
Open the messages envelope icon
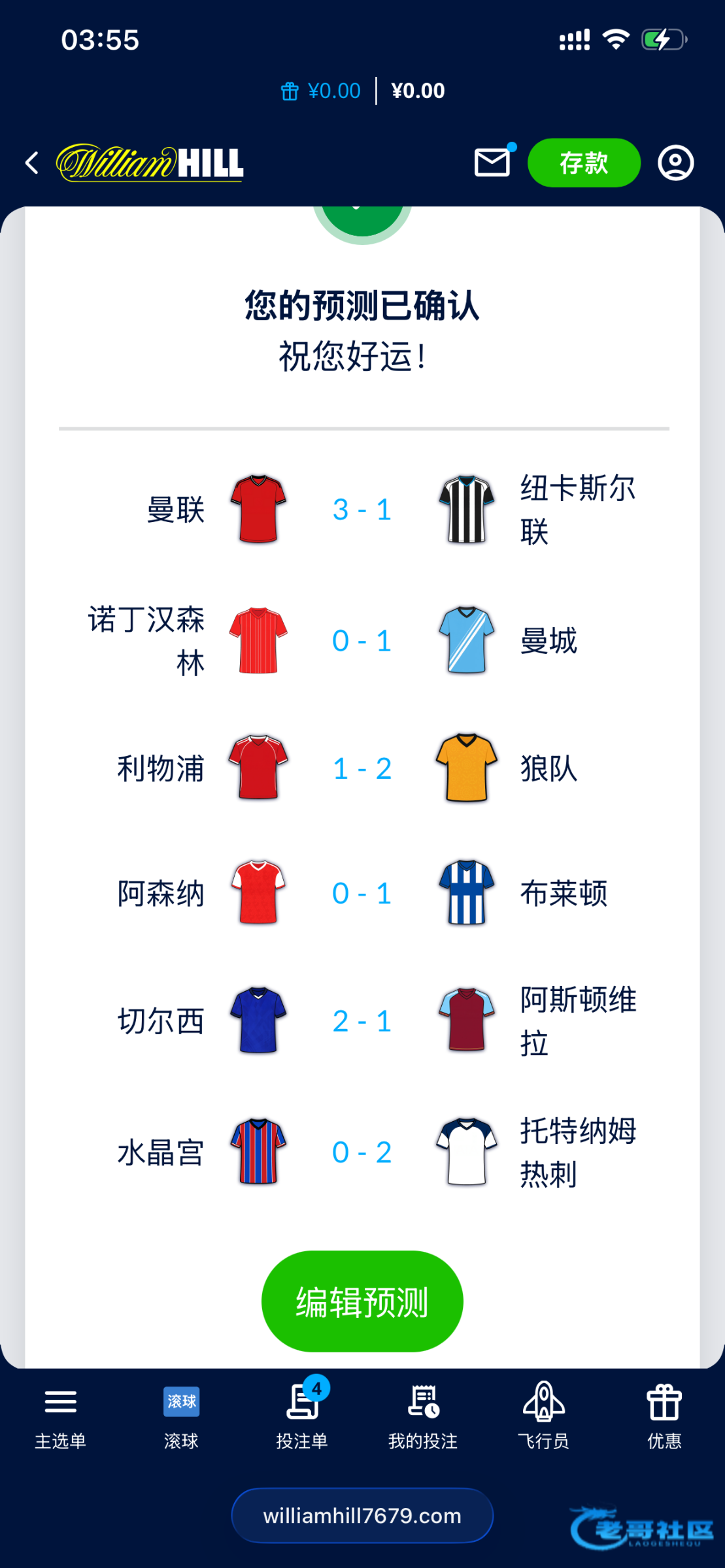(x=492, y=162)
